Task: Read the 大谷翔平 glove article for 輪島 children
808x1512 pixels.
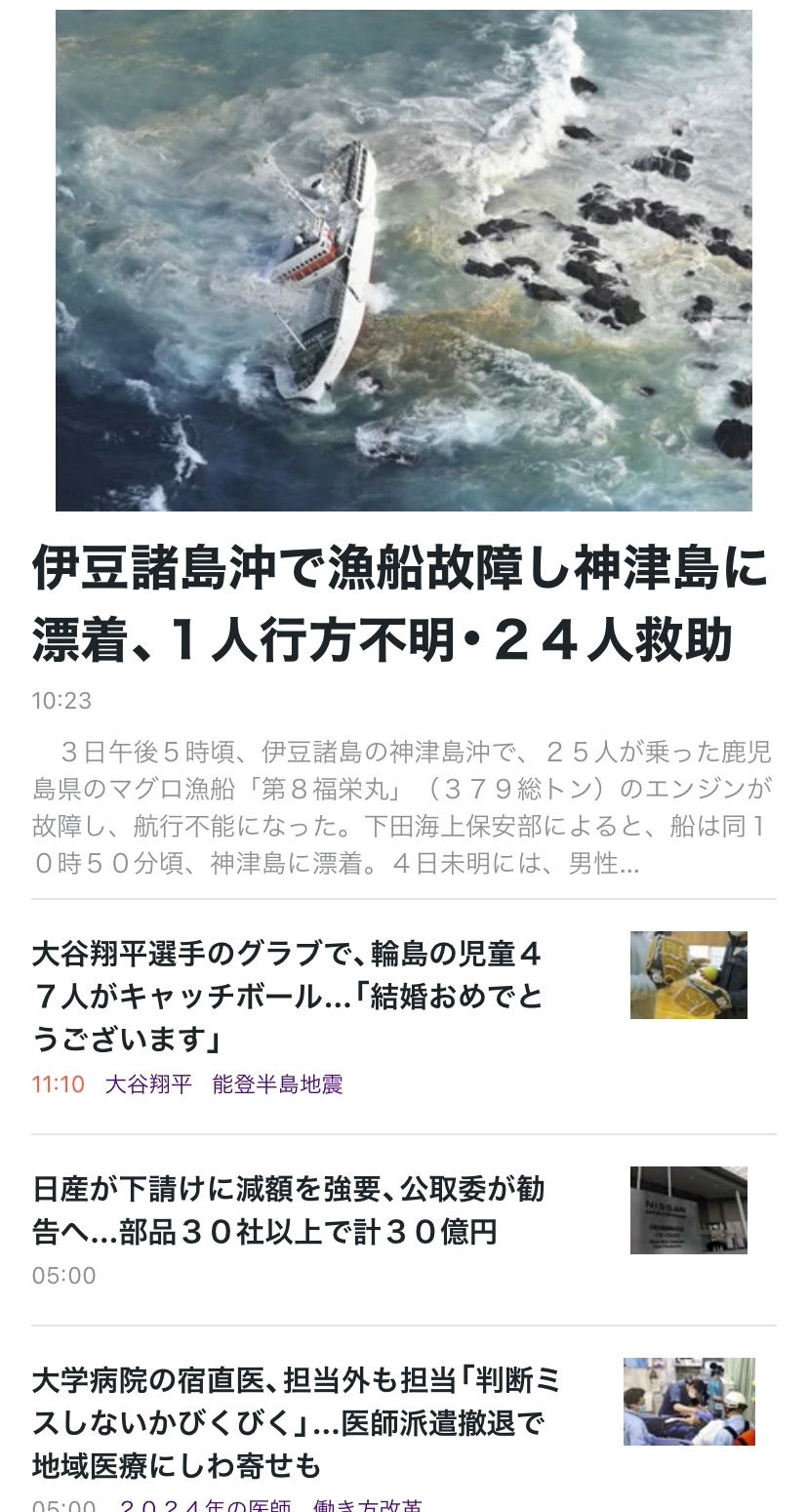Action: coord(287,997)
